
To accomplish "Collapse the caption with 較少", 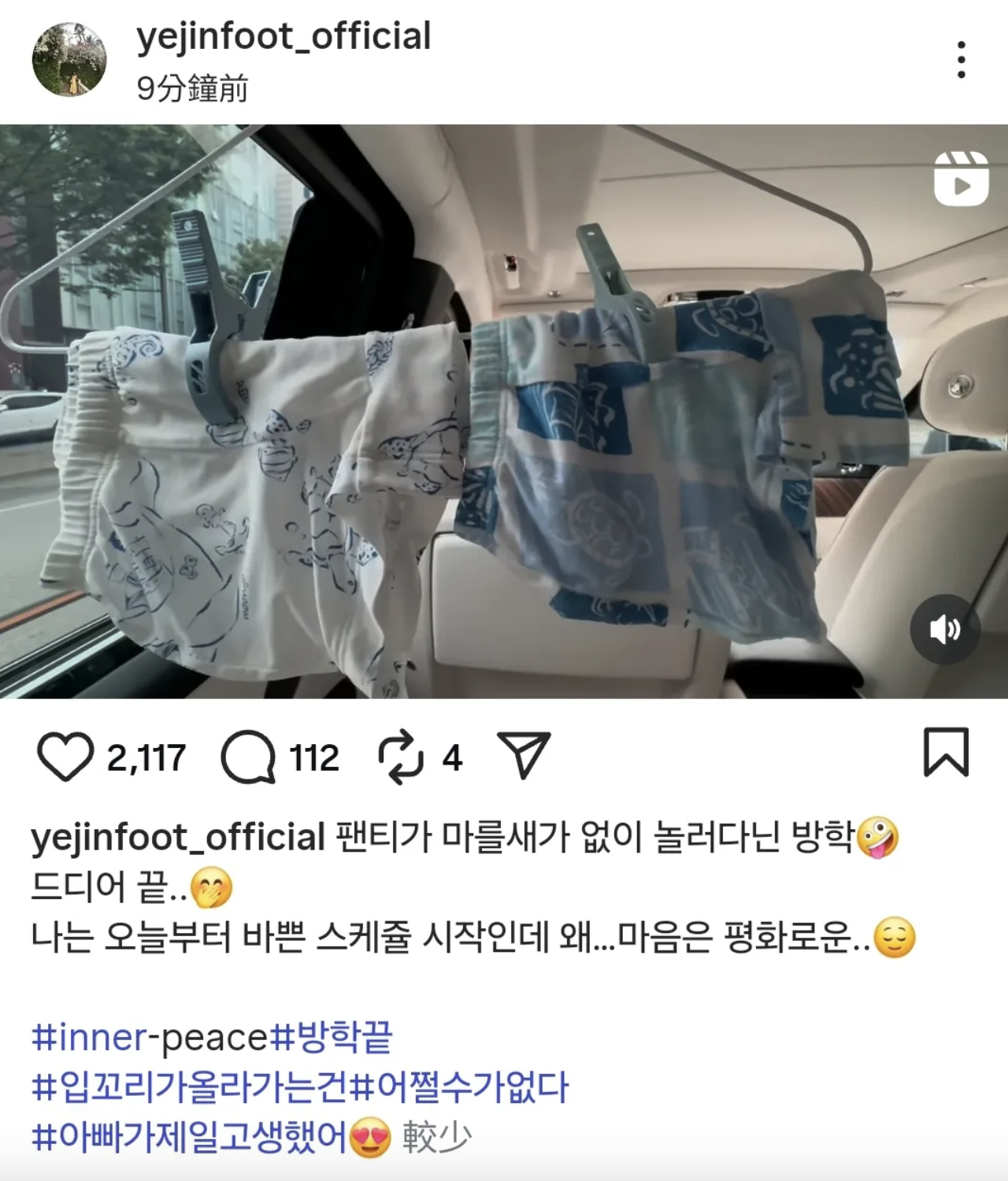I will click(436, 1138).
